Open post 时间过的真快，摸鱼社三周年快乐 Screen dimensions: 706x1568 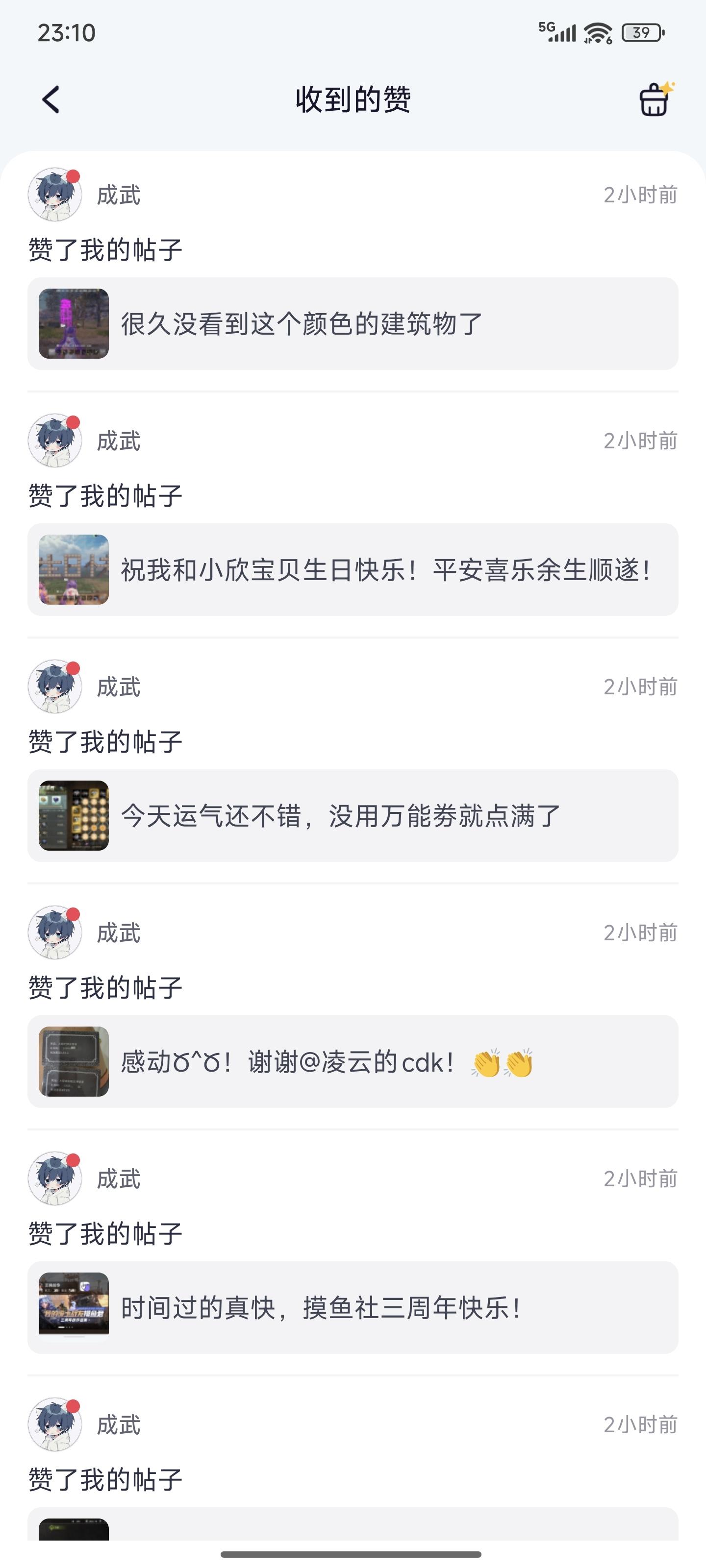(x=353, y=1307)
